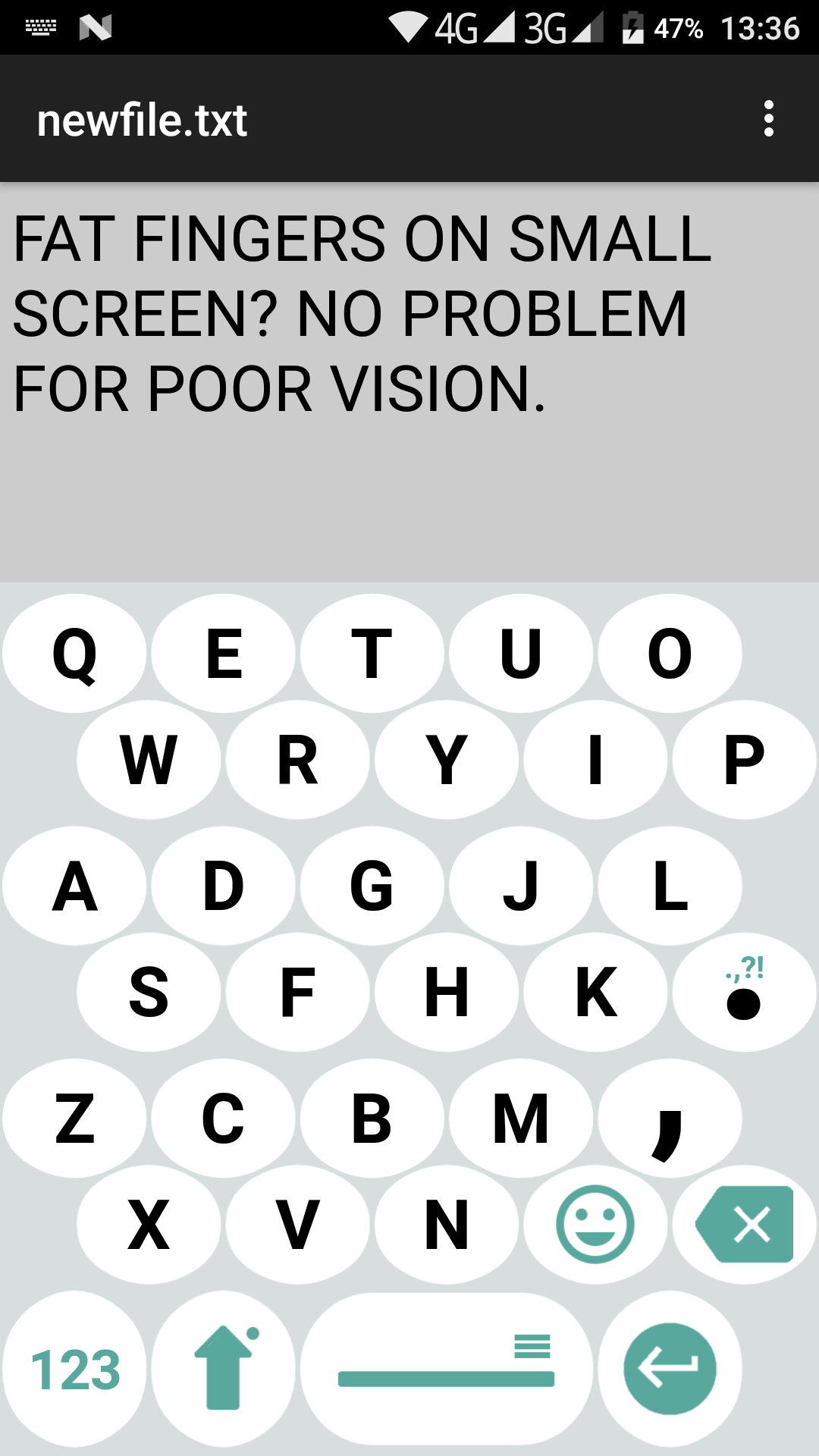
Task: Open the overflow menu for newfile.txt
Action: tap(768, 119)
